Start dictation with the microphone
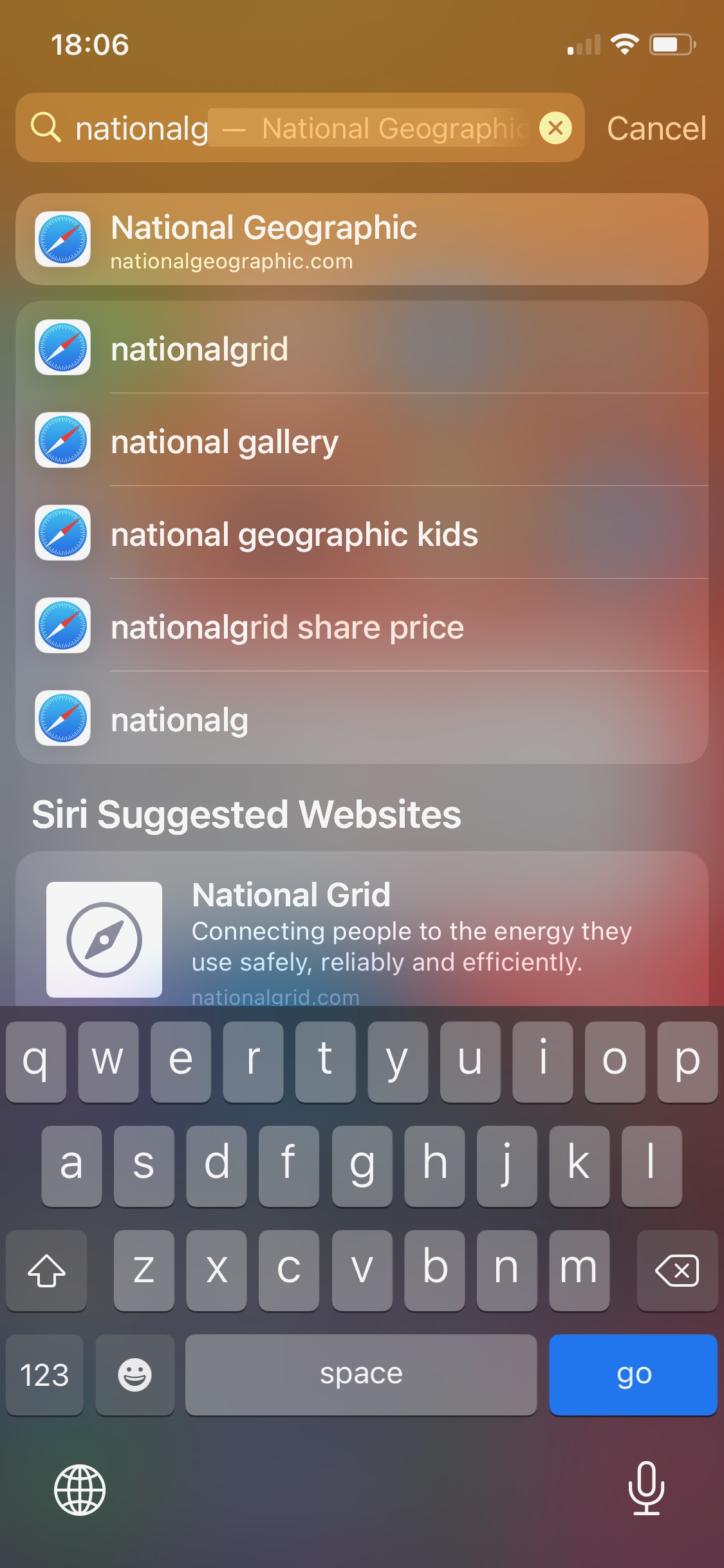Viewport: 724px width, 1568px height. click(x=646, y=1488)
